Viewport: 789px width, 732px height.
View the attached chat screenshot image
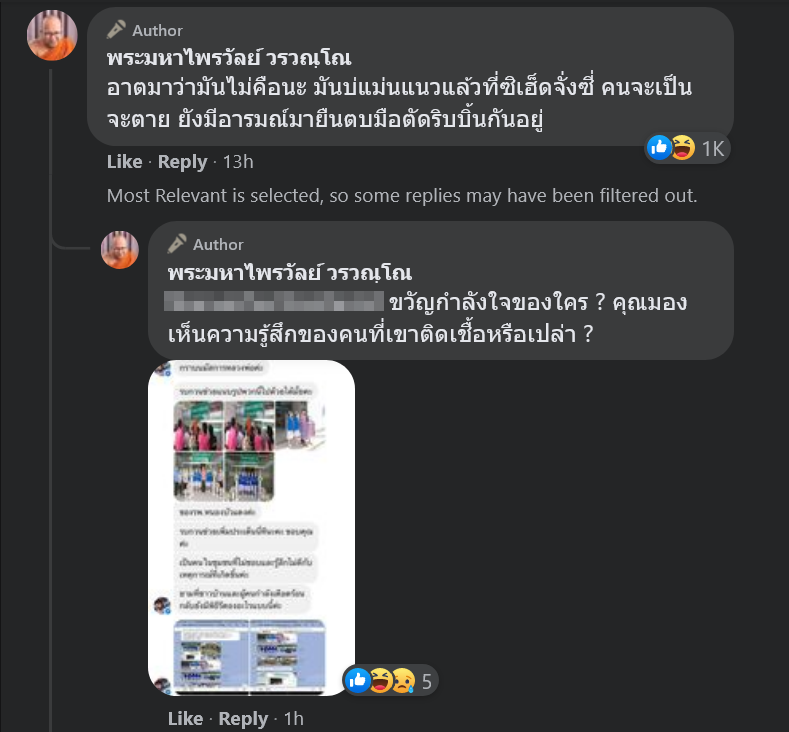(251, 527)
